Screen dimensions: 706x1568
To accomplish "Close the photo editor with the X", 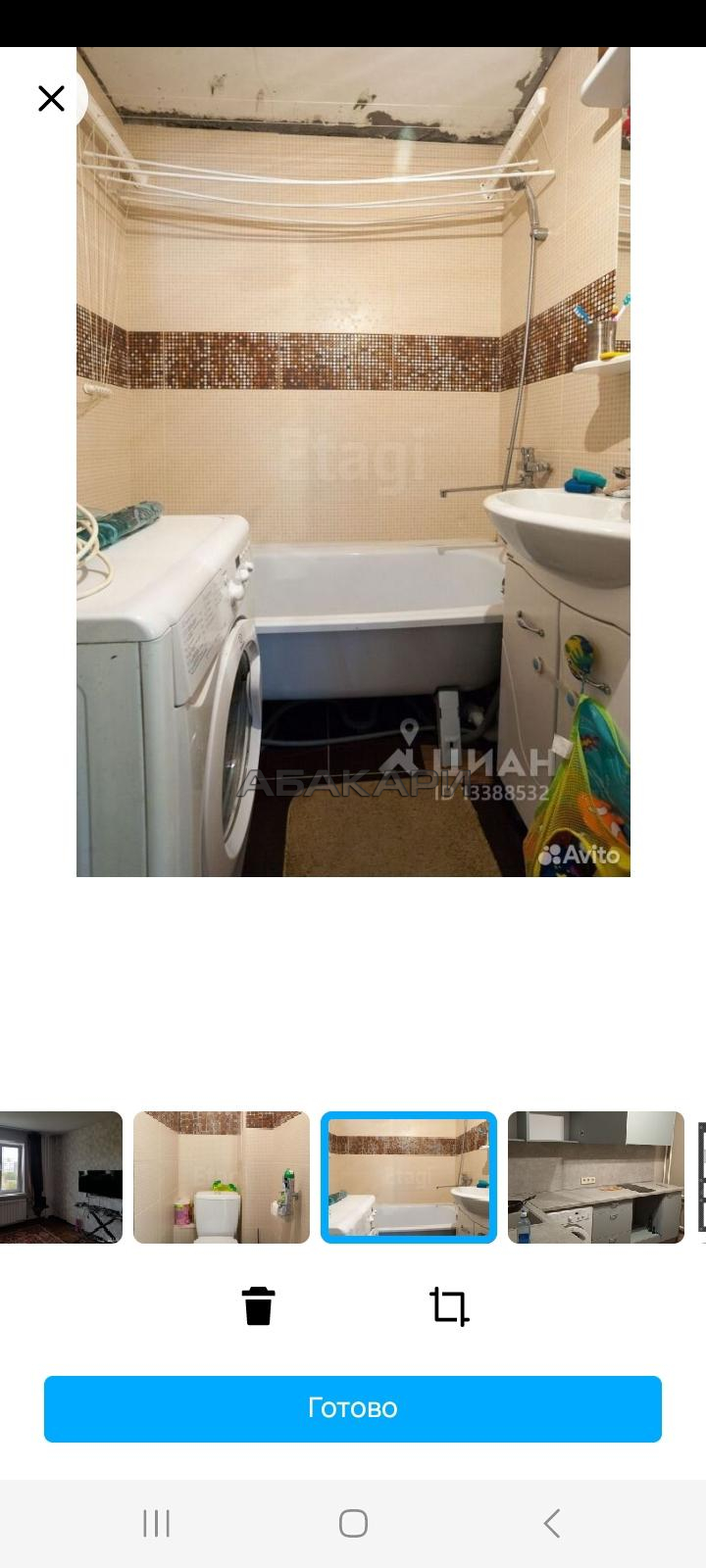I will [51, 98].
